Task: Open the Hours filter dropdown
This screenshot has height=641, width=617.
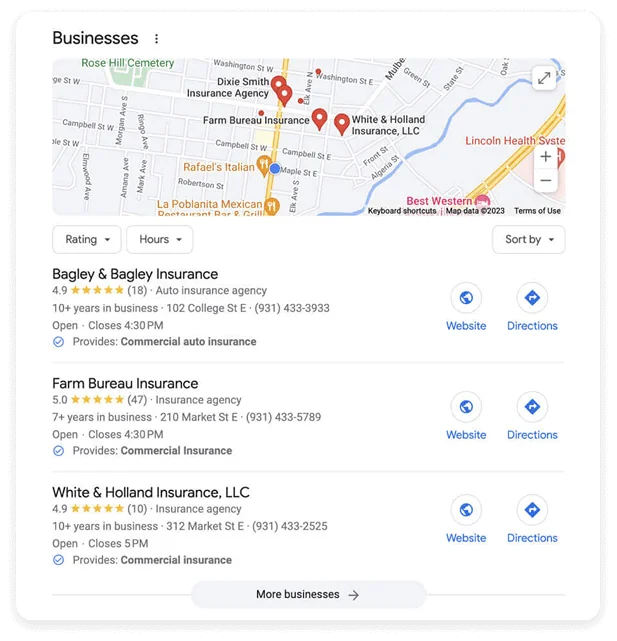Action: pos(159,240)
